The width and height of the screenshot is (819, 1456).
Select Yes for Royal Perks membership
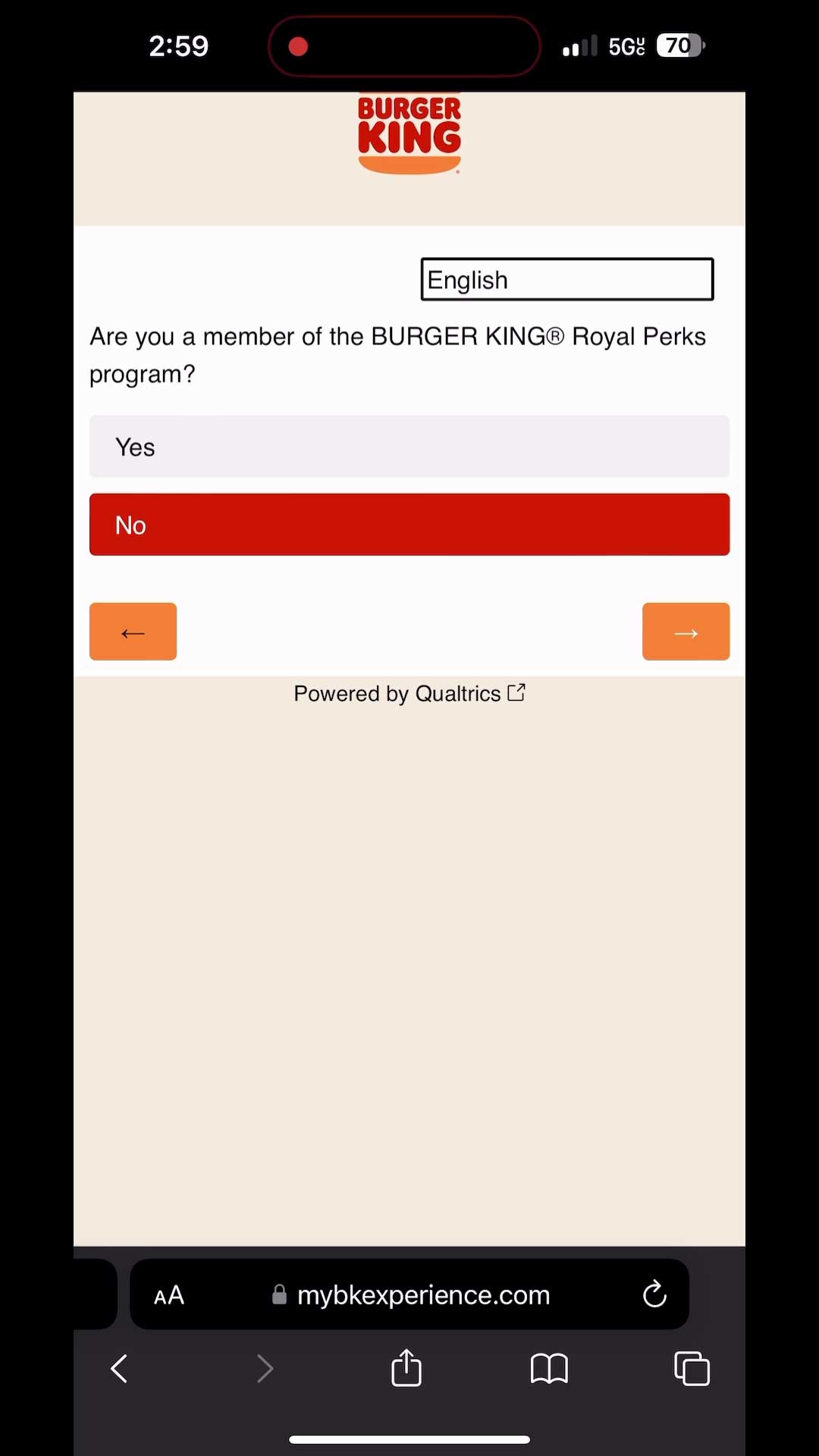[409, 447]
